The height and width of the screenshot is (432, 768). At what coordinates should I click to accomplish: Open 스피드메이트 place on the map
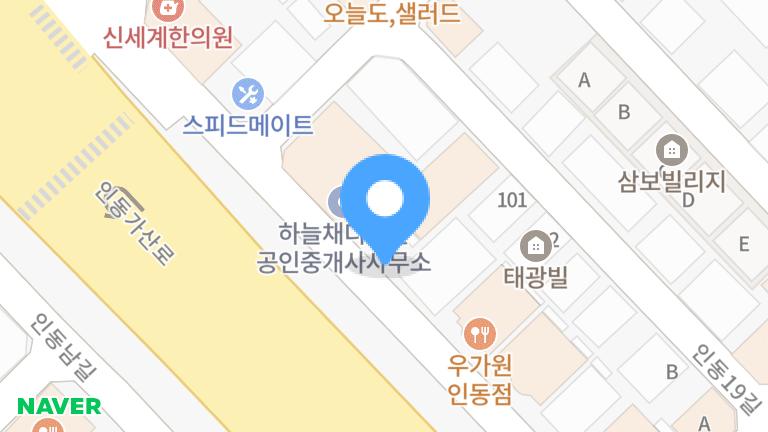pyautogui.click(x=247, y=95)
